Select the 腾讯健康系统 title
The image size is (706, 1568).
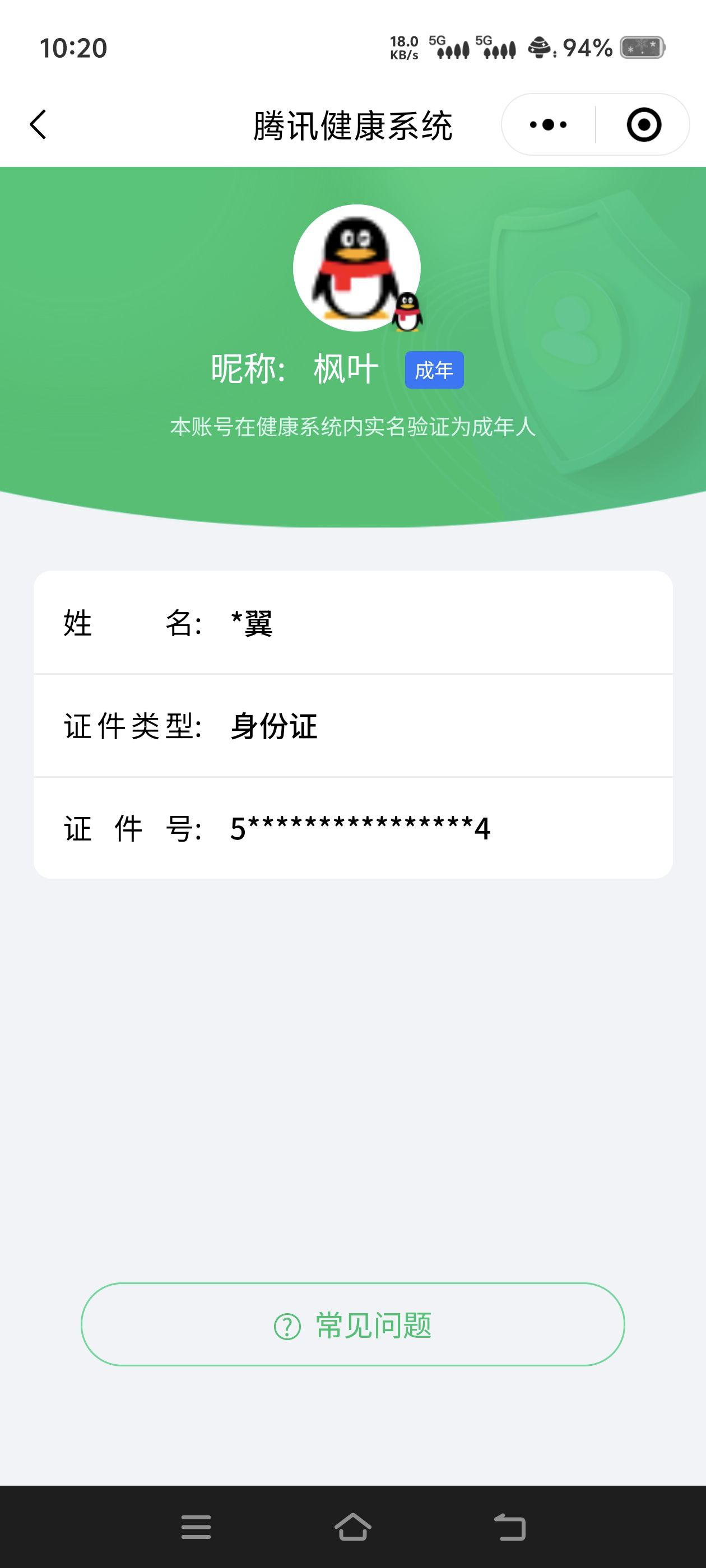(352, 125)
